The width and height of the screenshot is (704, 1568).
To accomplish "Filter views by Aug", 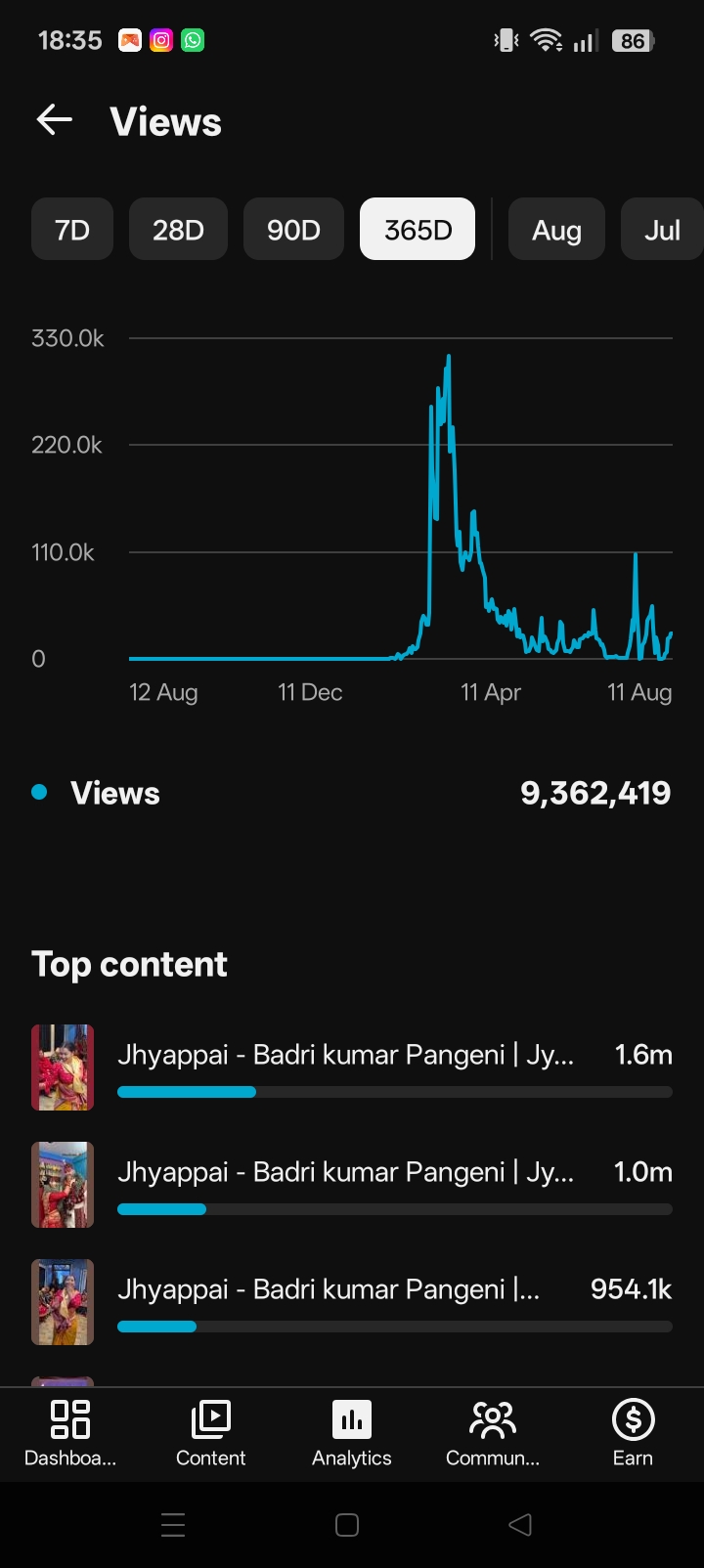I will (x=556, y=230).
